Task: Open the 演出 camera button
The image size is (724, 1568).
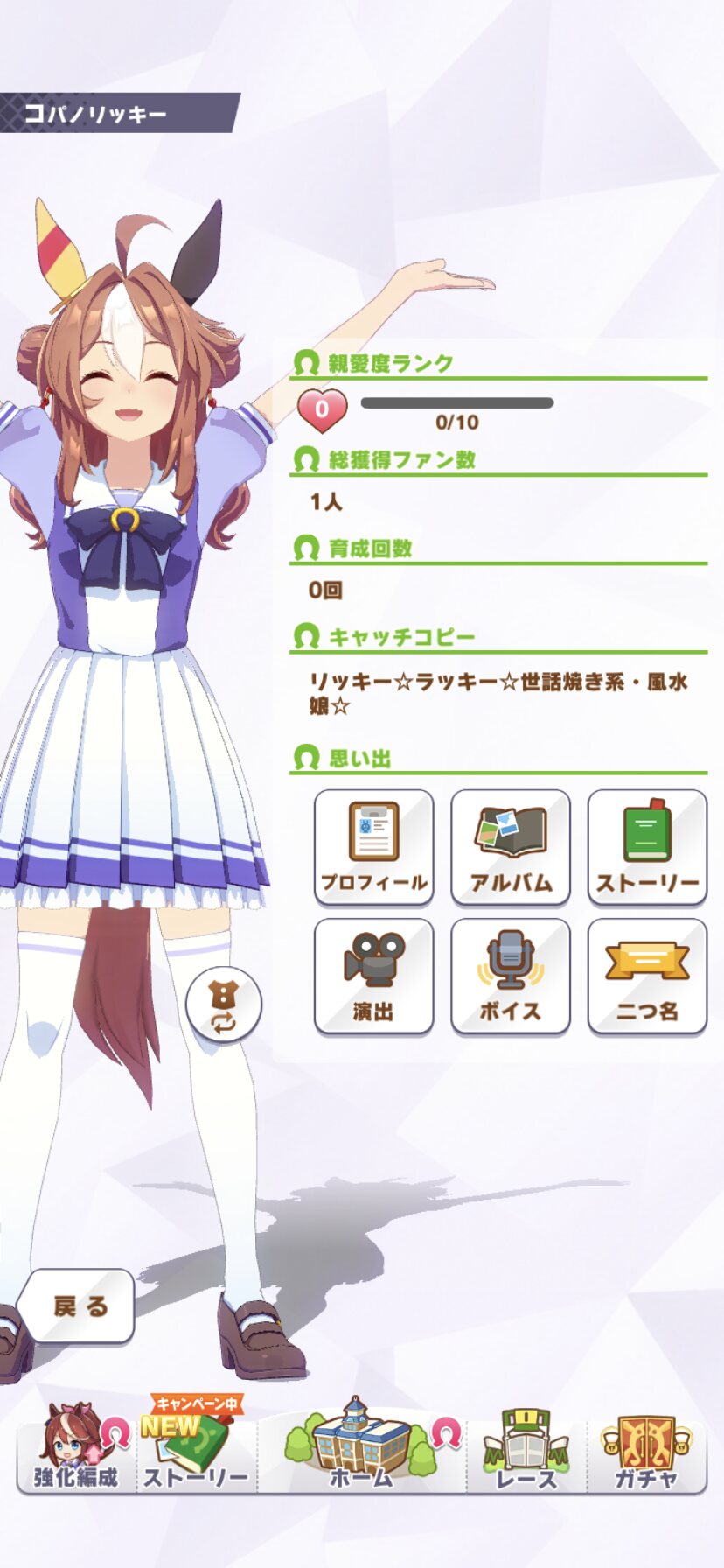Action: (373, 976)
